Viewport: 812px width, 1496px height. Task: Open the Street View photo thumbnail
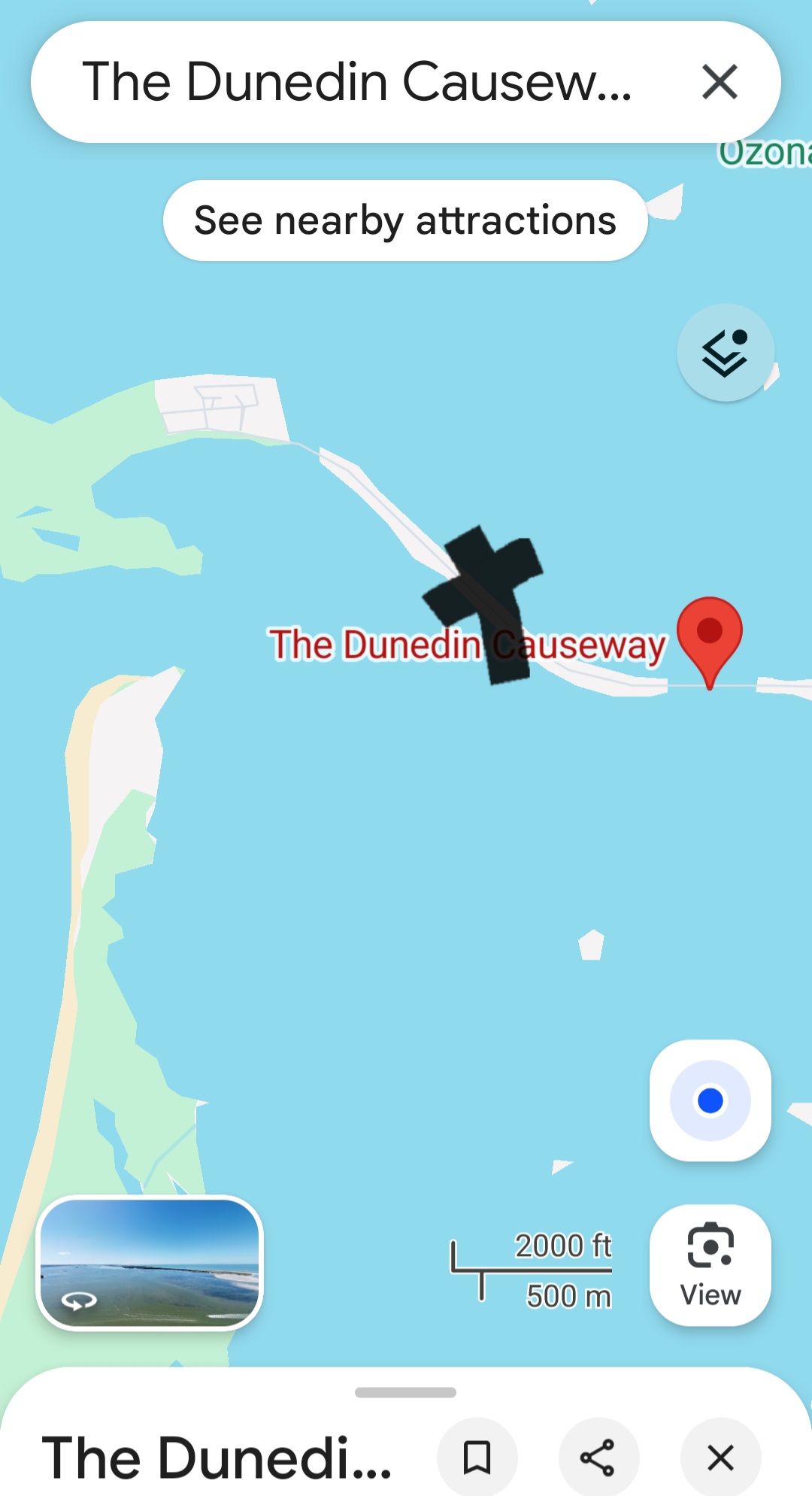[150, 1263]
